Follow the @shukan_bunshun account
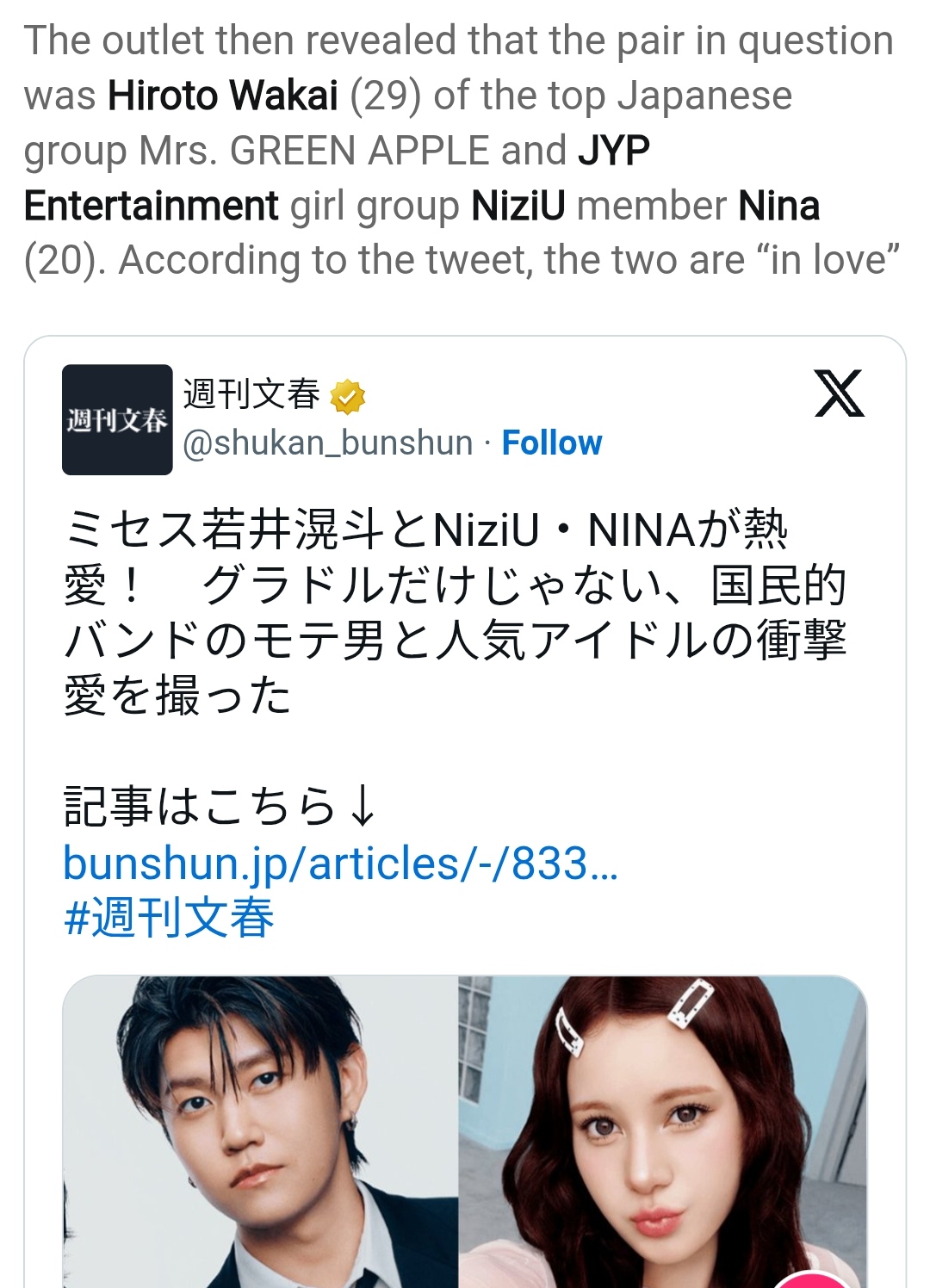 point(551,443)
